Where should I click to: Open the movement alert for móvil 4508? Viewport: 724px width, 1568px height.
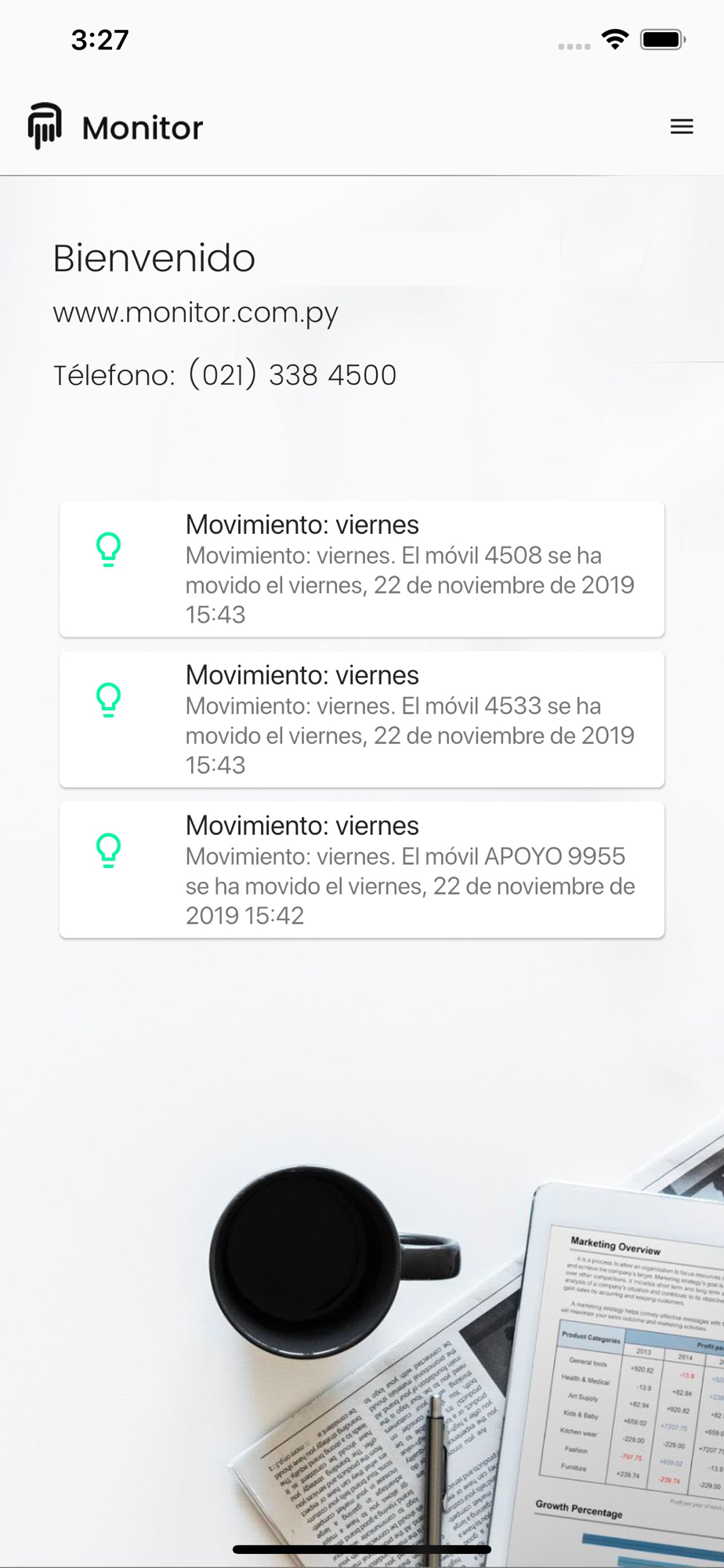[362, 568]
